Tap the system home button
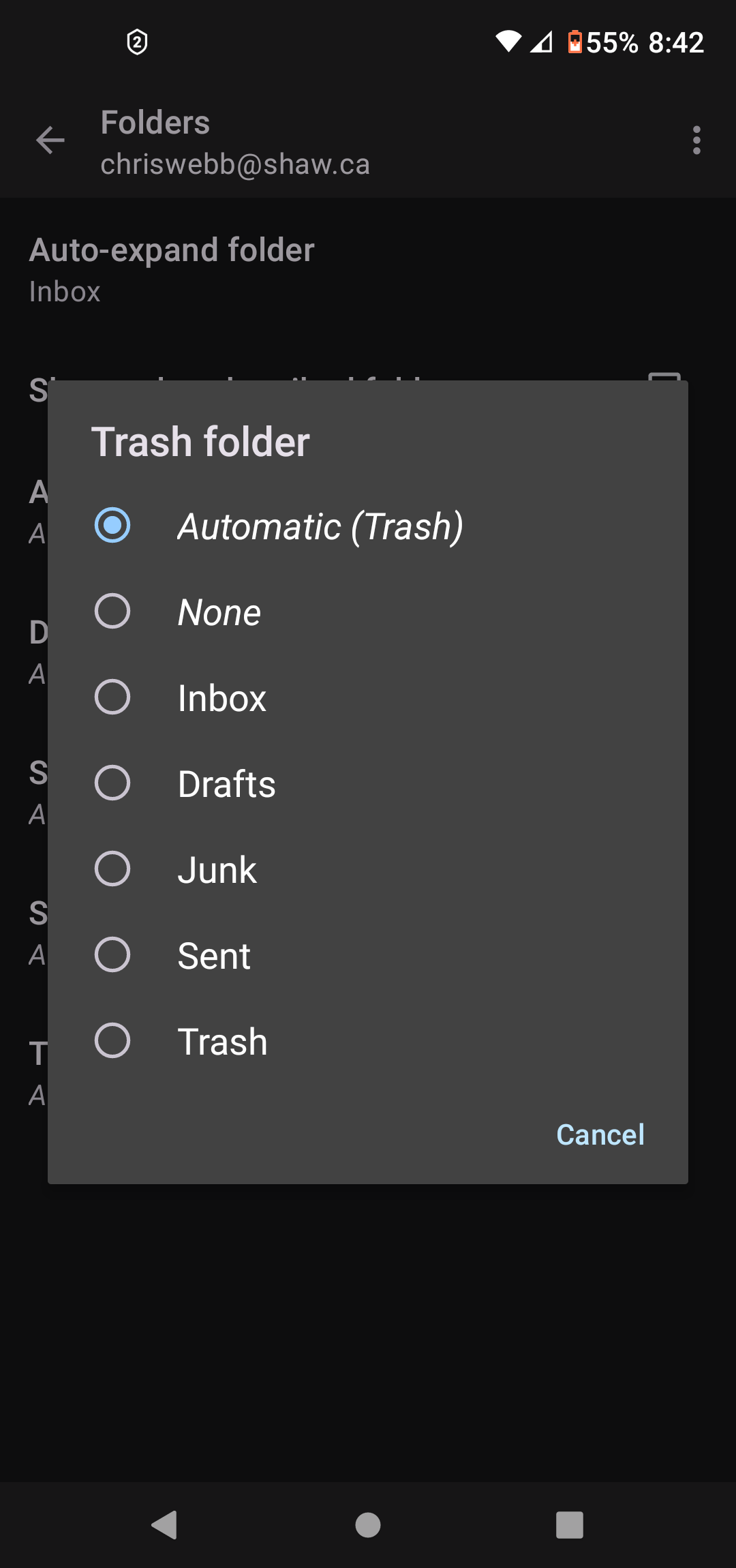Screen dimensions: 736x1568 pos(368,1525)
